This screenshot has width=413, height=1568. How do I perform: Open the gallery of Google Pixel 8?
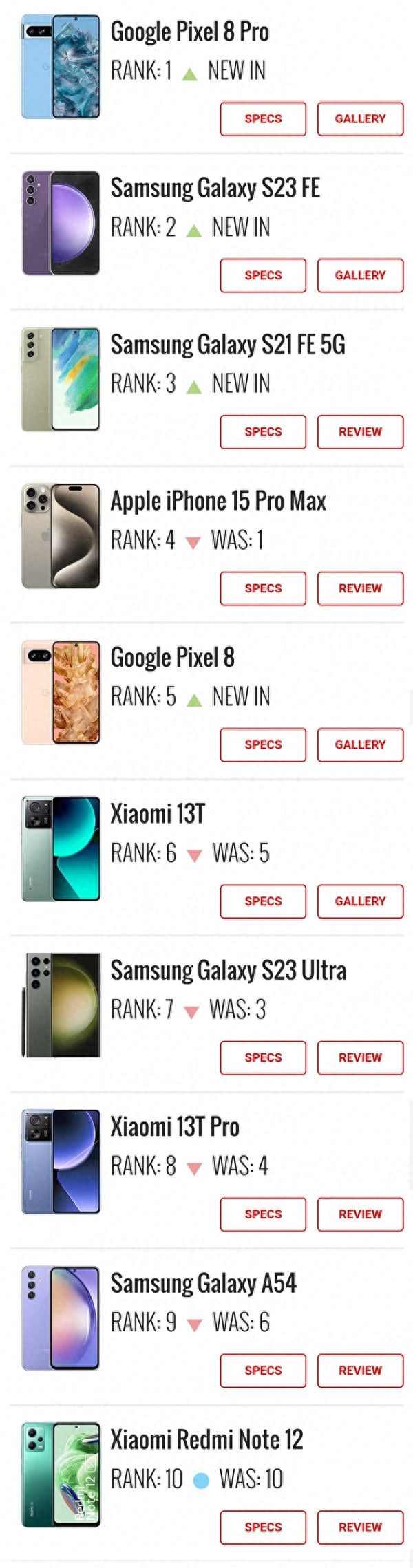pyautogui.click(x=360, y=744)
